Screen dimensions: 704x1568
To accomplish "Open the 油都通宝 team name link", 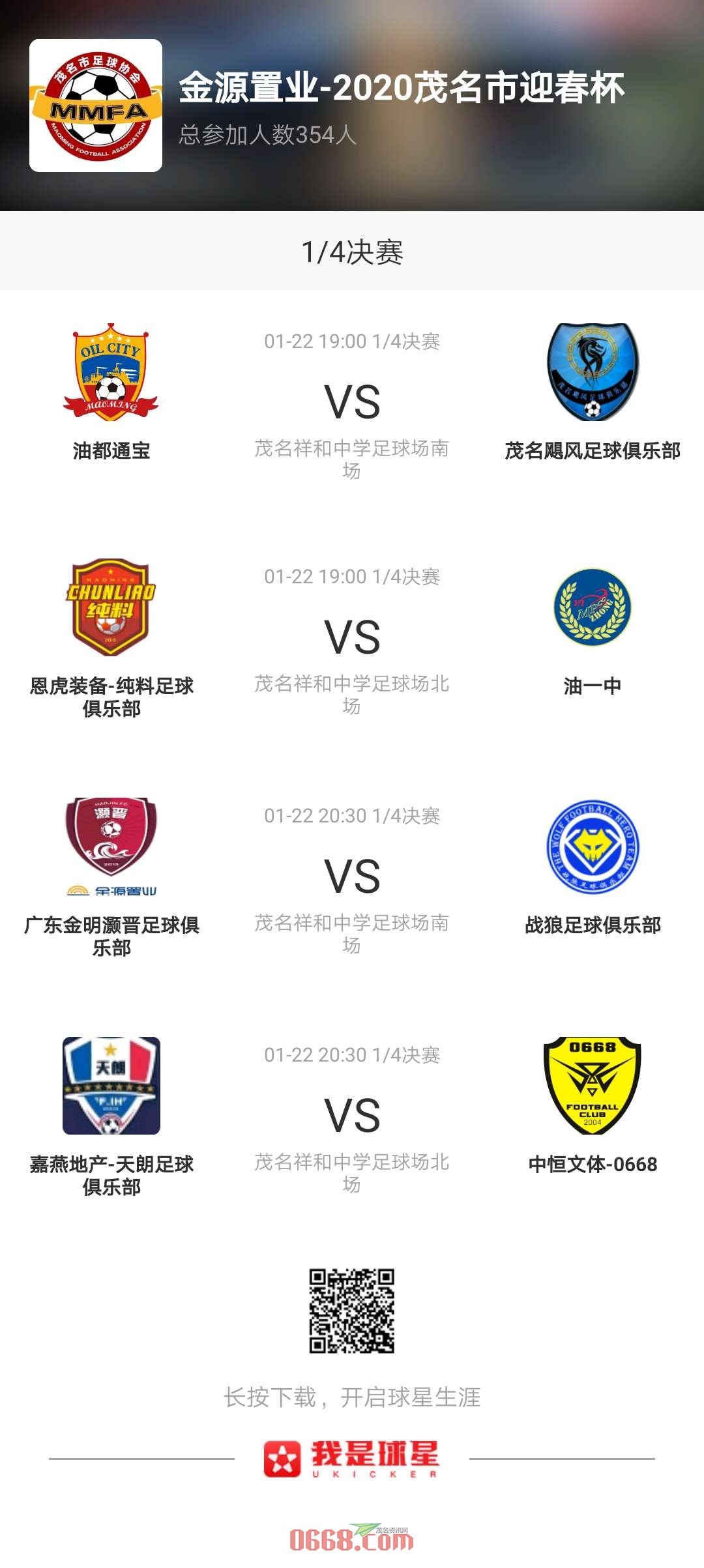I will pyautogui.click(x=111, y=451).
